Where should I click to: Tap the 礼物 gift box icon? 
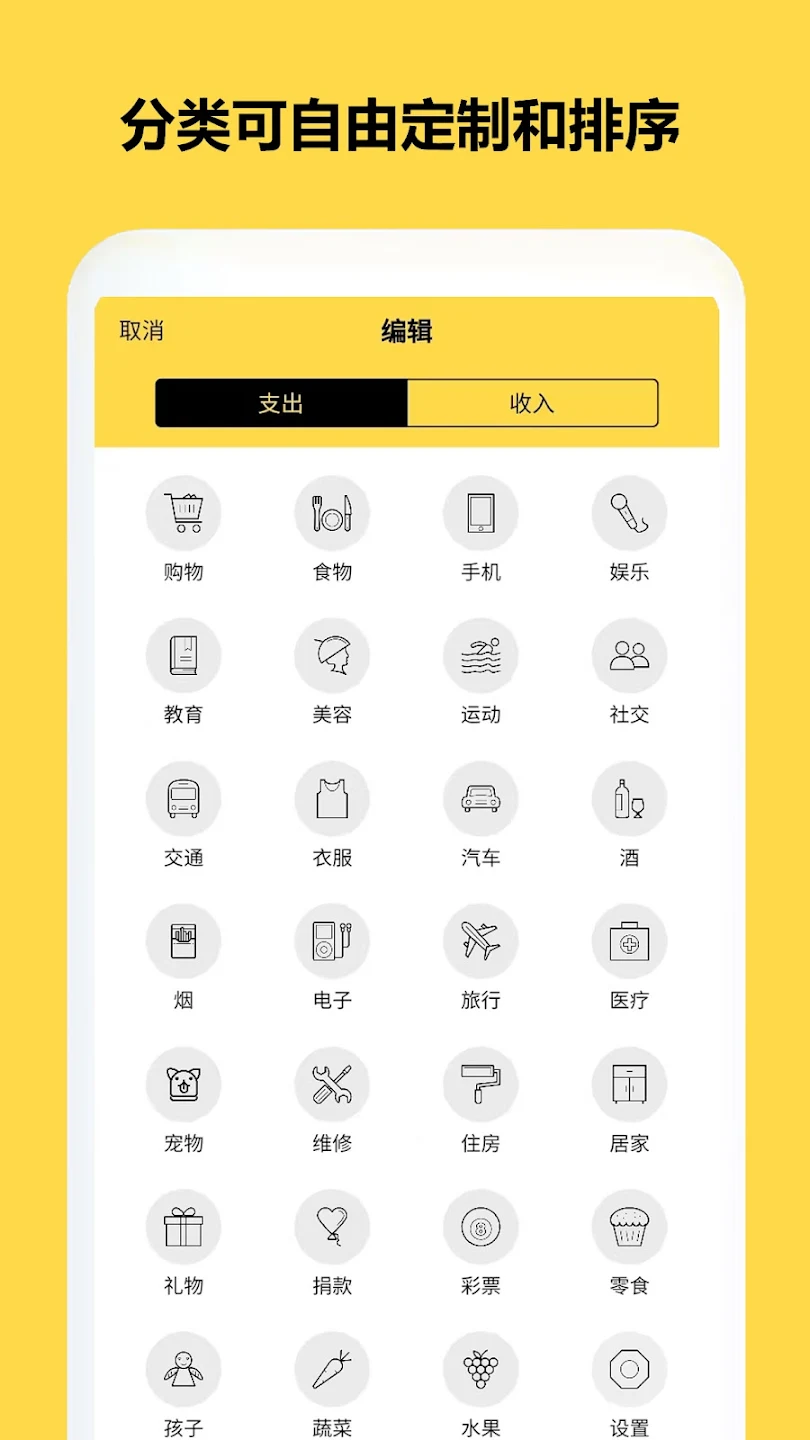(x=184, y=1227)
